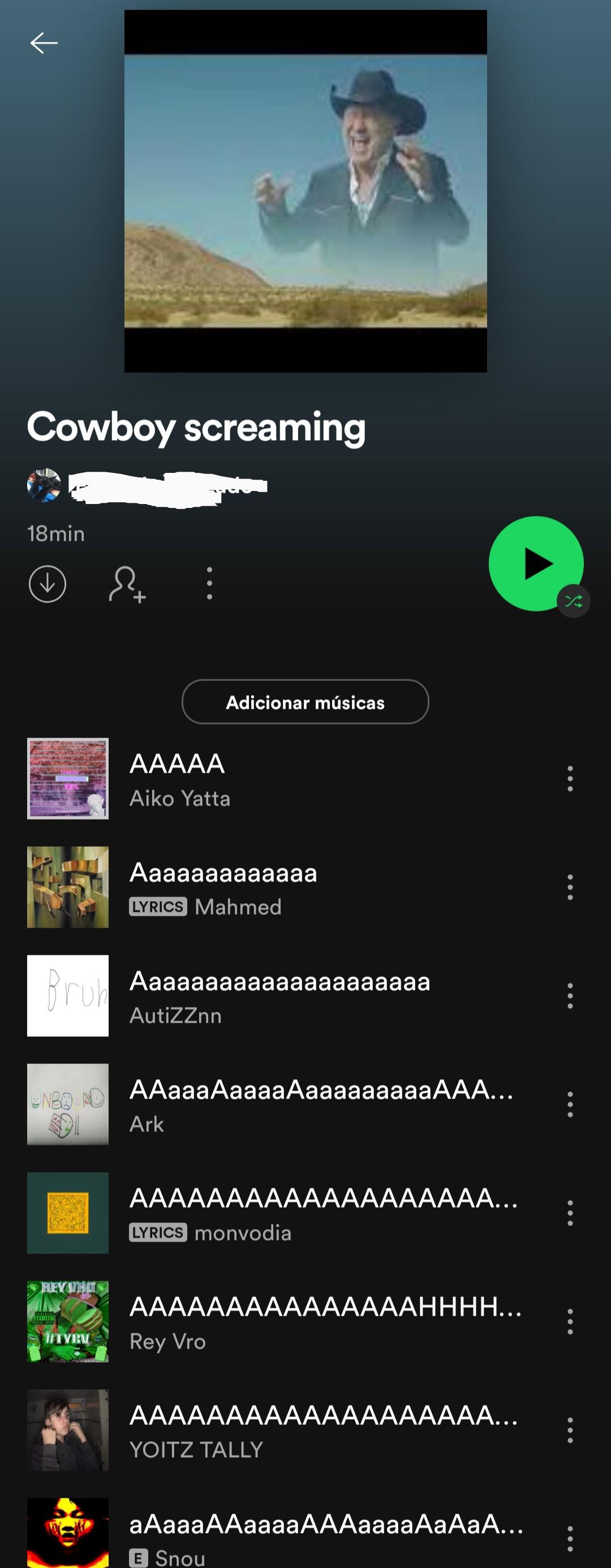Go back using the top arrow

click(x=44, y=42)
